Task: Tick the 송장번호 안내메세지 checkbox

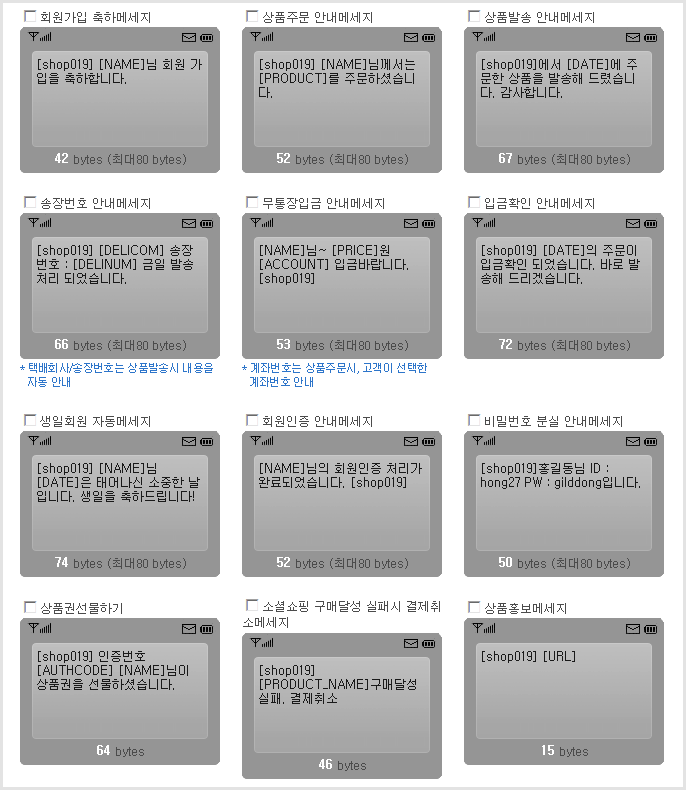Action: [x=29, y=203]
